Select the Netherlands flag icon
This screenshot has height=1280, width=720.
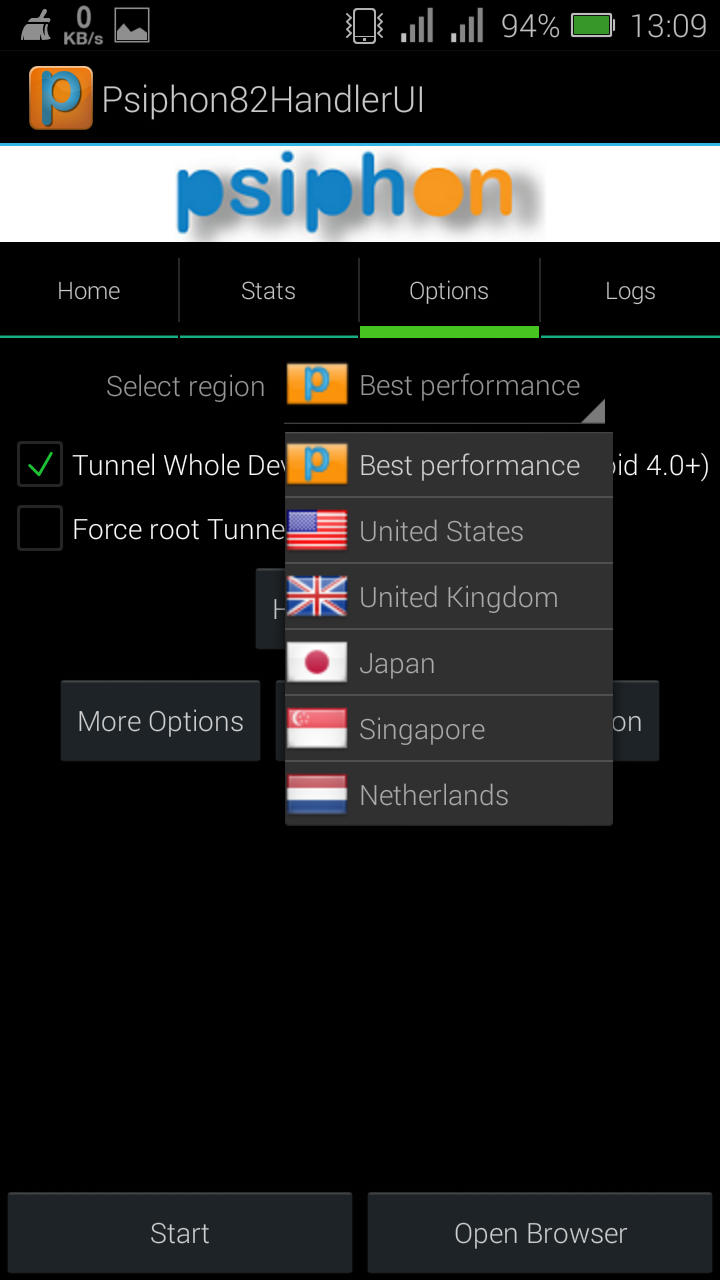316,794
